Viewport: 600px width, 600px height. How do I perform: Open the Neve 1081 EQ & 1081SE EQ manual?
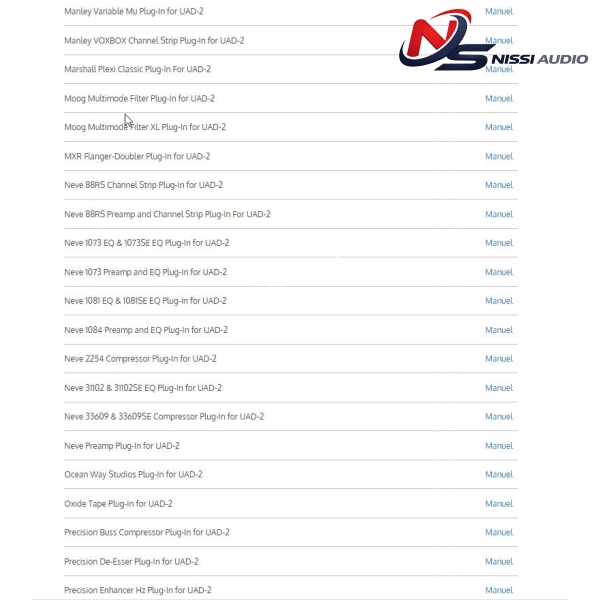pyautogui.click(x=498, y=301)
